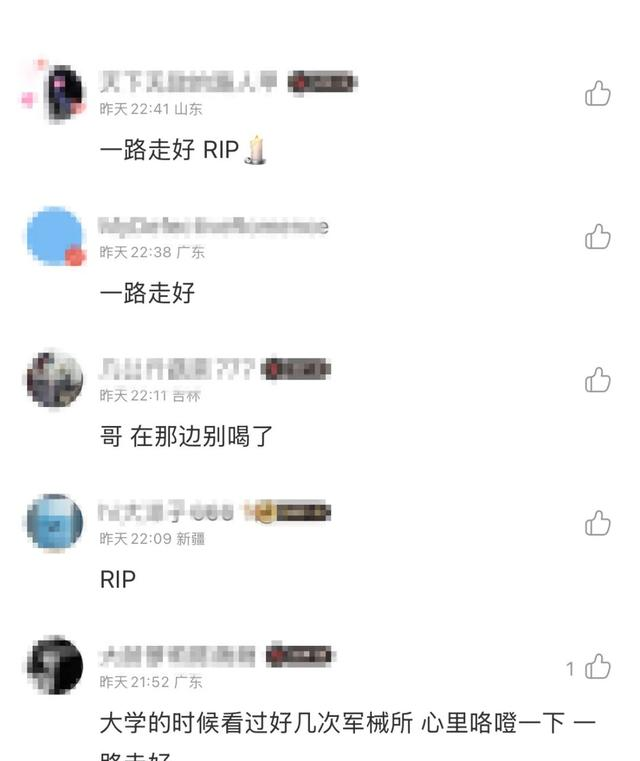
Task: Like the comment mentioning 军械所
Action: click(598, 667)
